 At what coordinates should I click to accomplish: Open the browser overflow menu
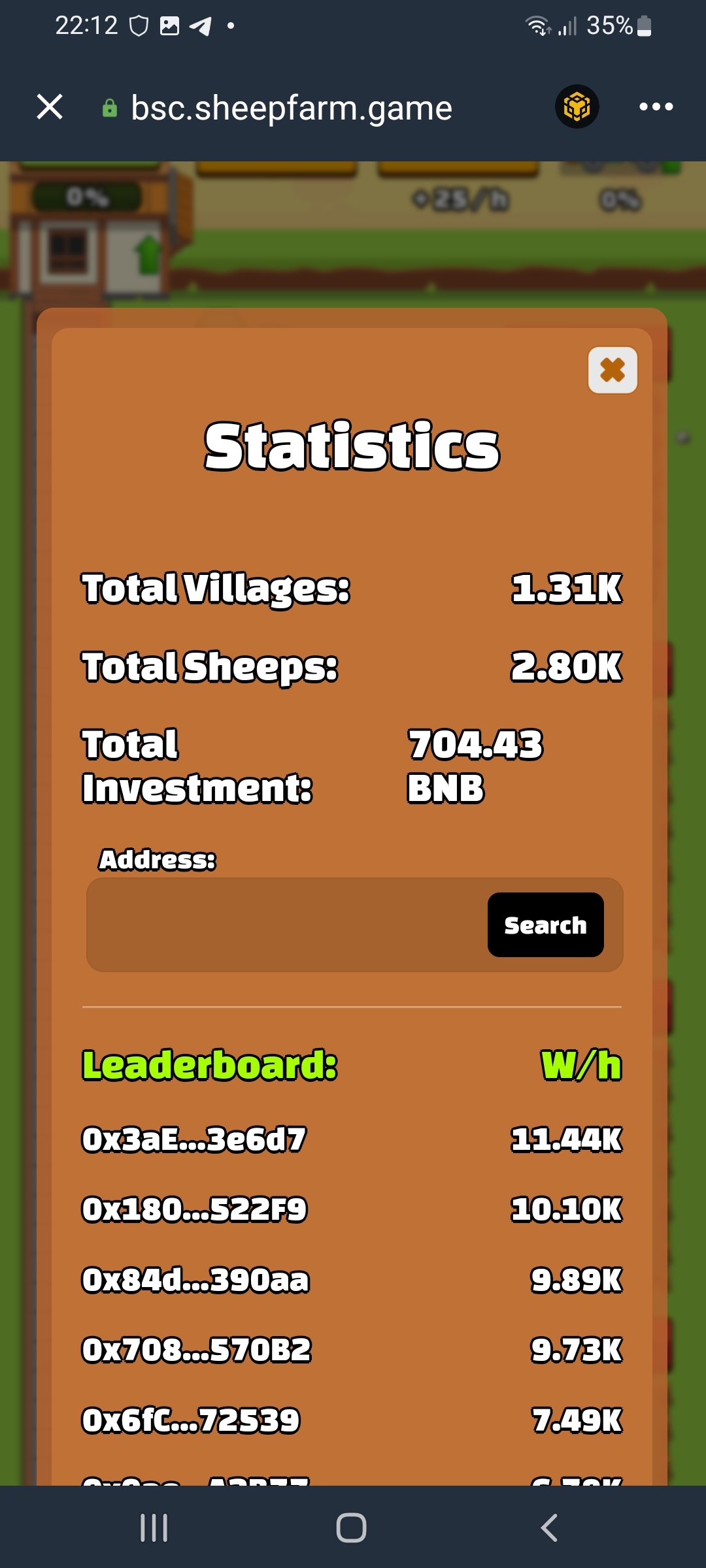[656, 106]
